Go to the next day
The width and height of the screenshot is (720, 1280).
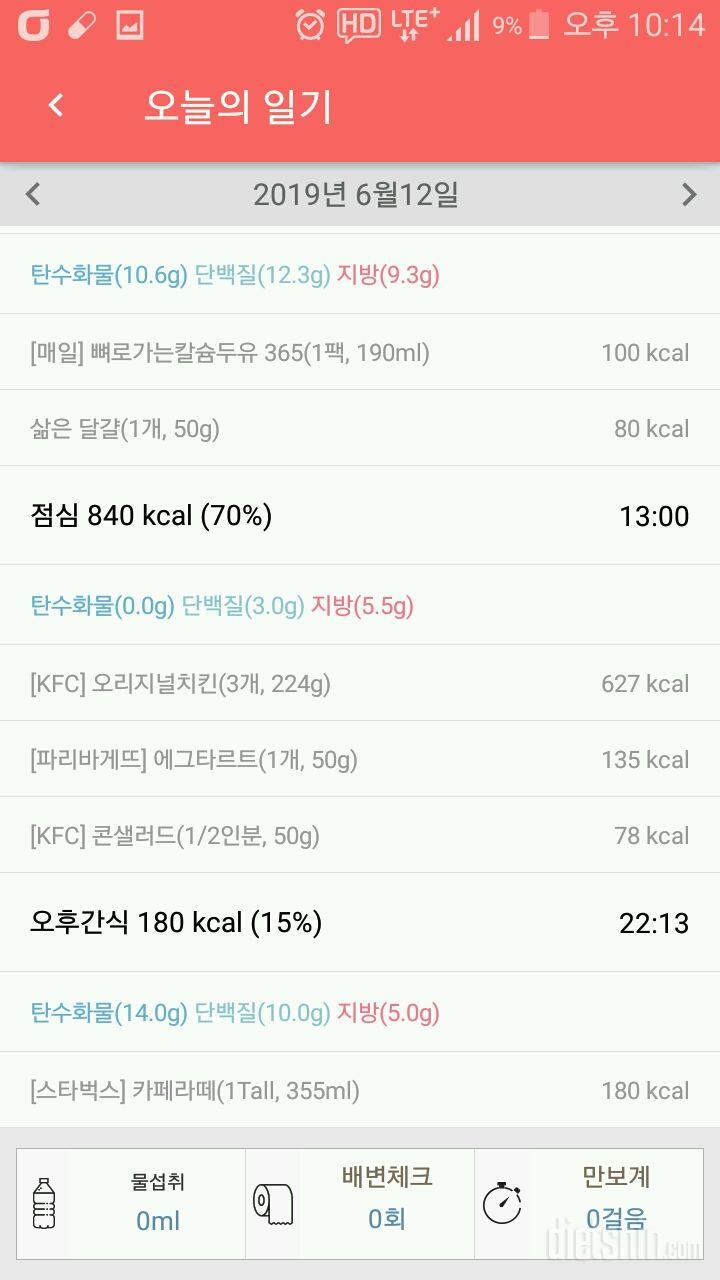[x=689, y=194]
